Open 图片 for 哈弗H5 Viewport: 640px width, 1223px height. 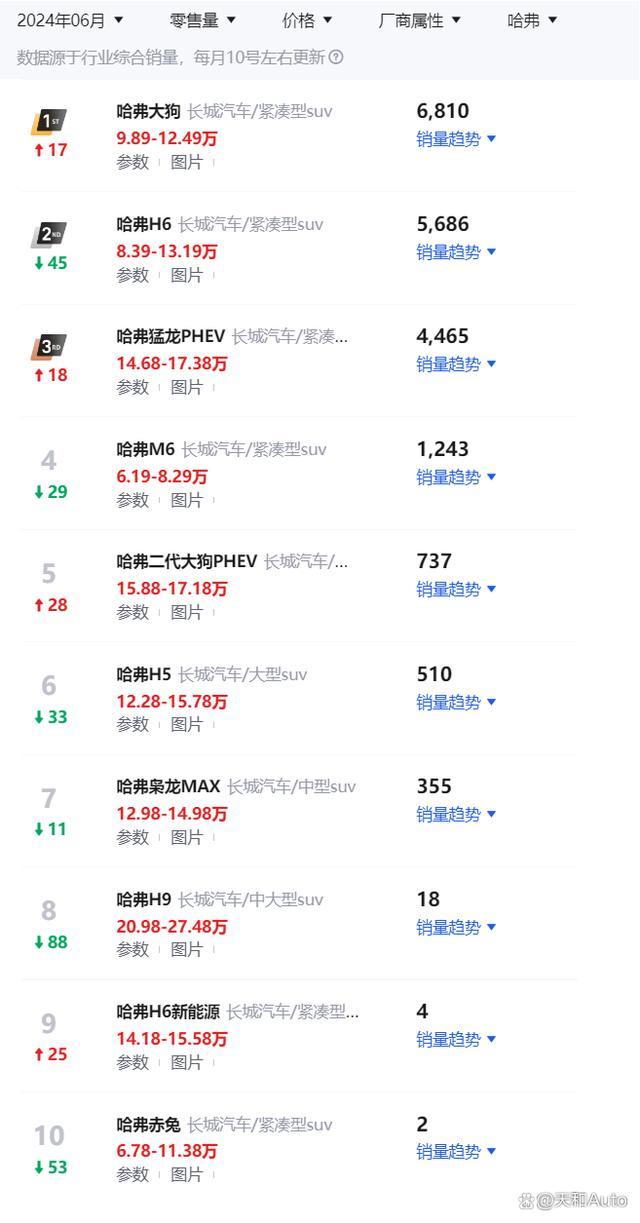tap(186, 724)
